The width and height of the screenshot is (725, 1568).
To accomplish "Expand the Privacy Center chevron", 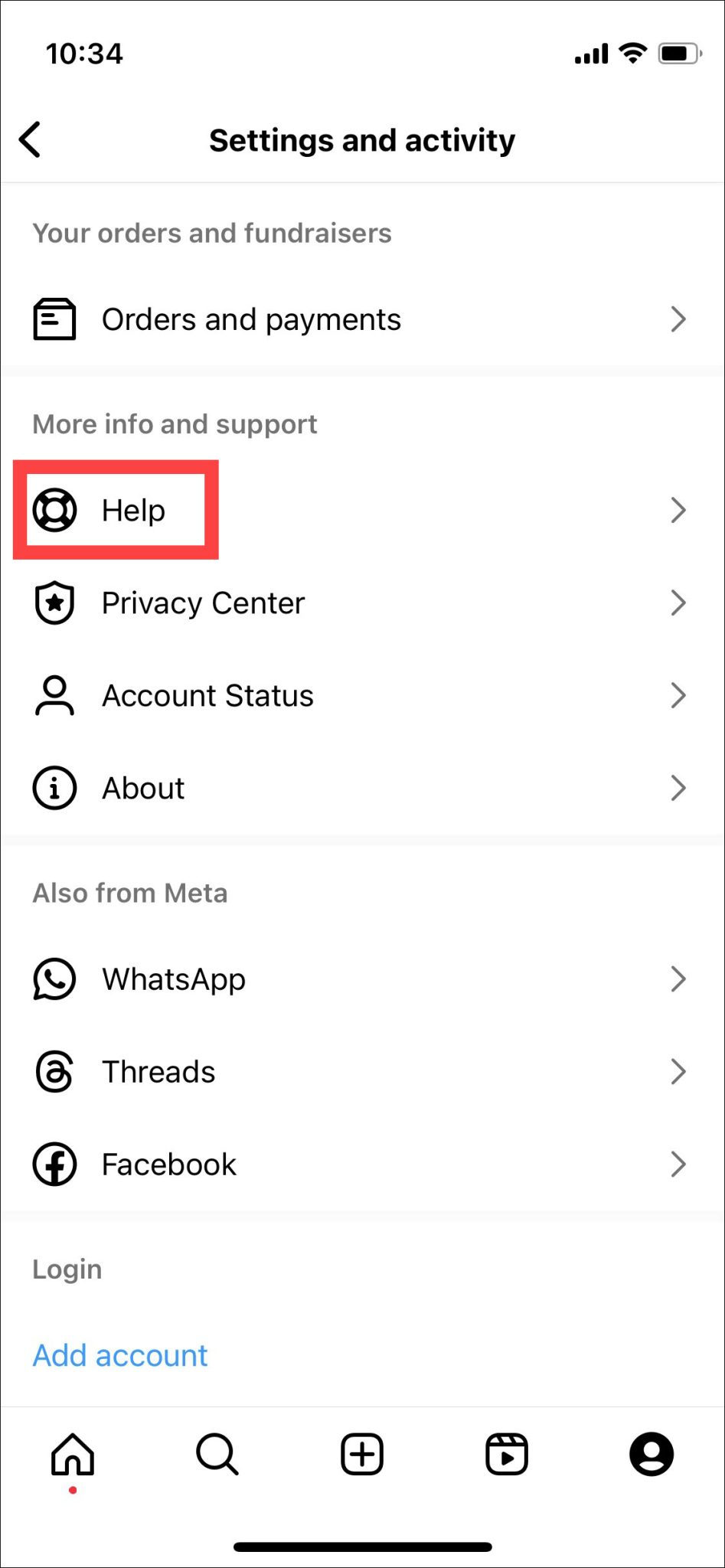I will (x=678, y=603).
